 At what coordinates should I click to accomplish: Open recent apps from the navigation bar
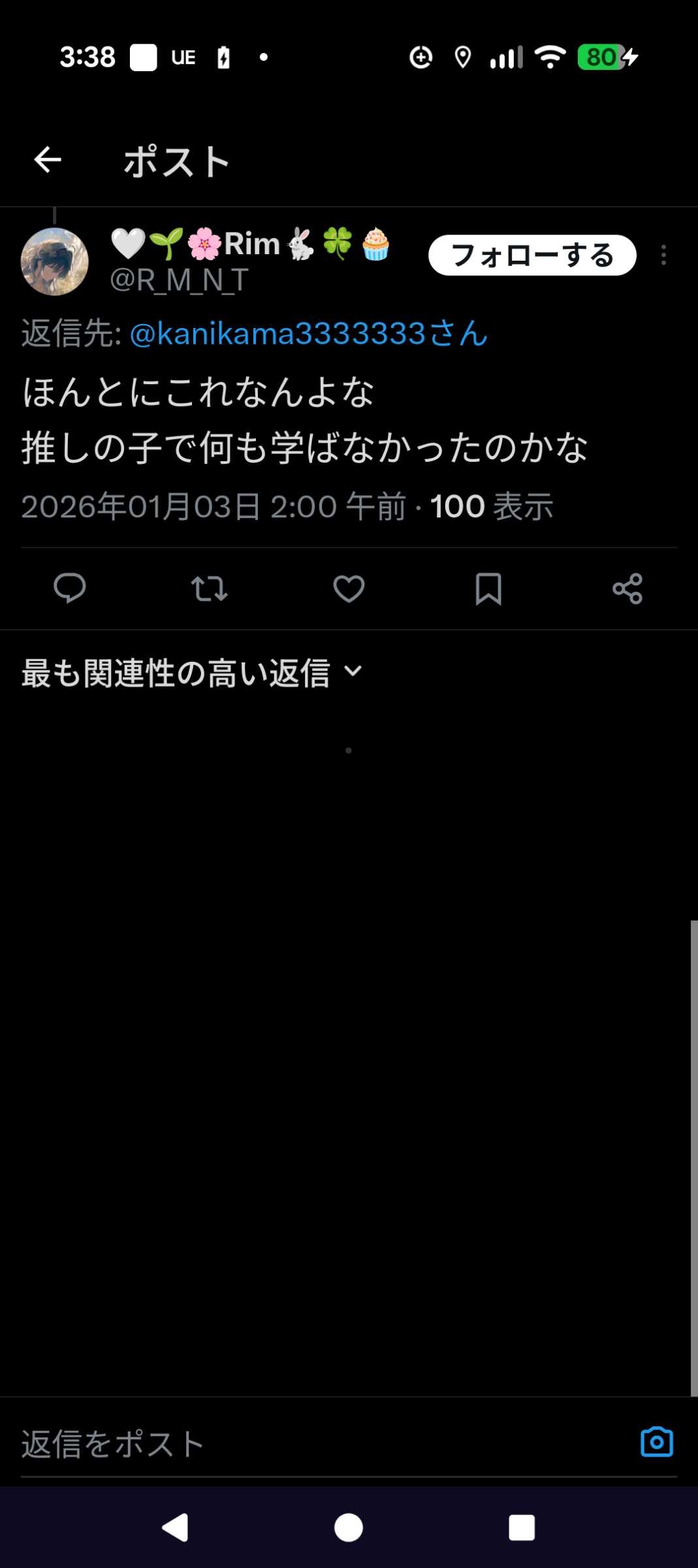tap(522, 1527)
